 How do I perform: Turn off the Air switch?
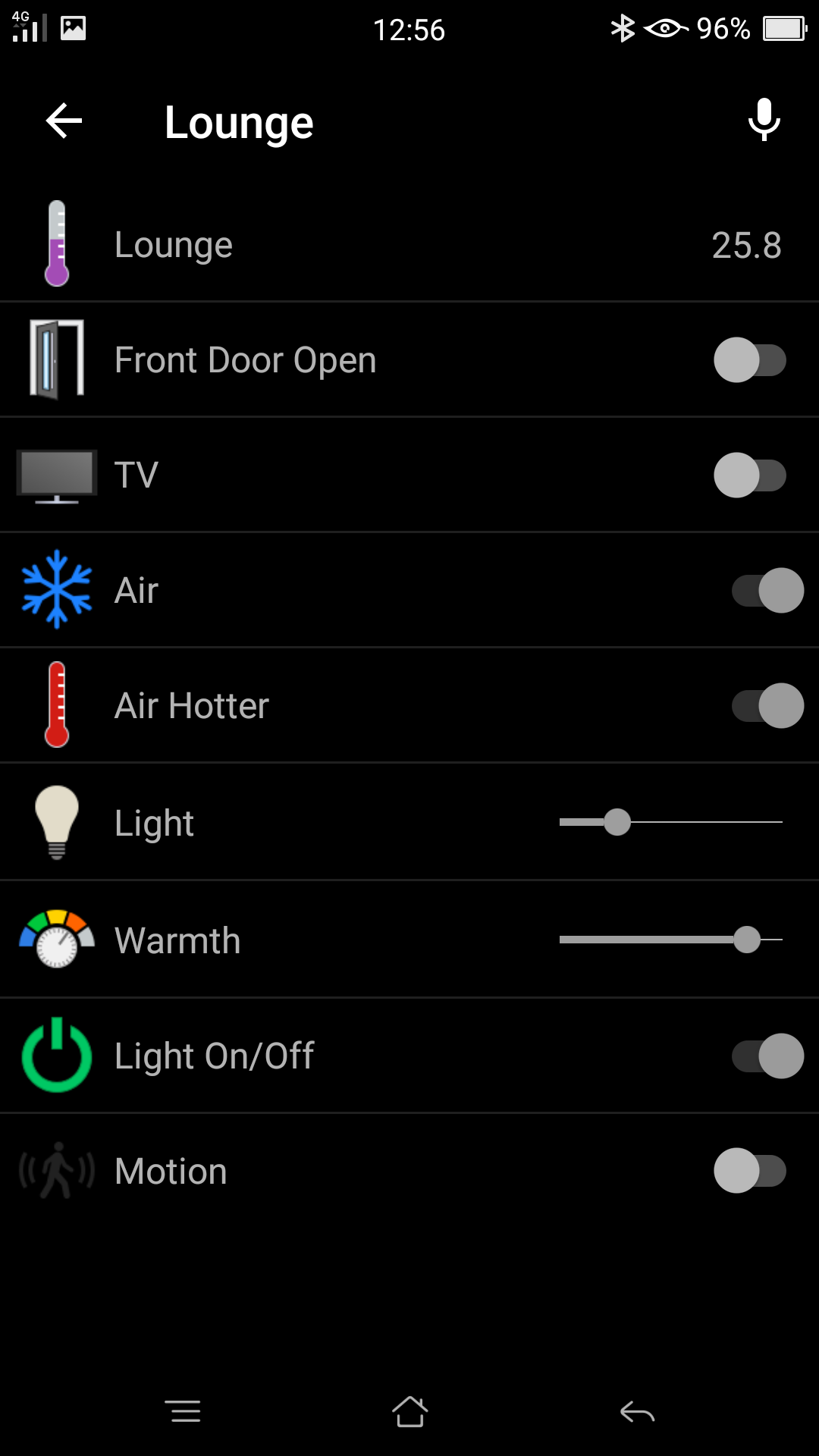click(x=767, y=591)
